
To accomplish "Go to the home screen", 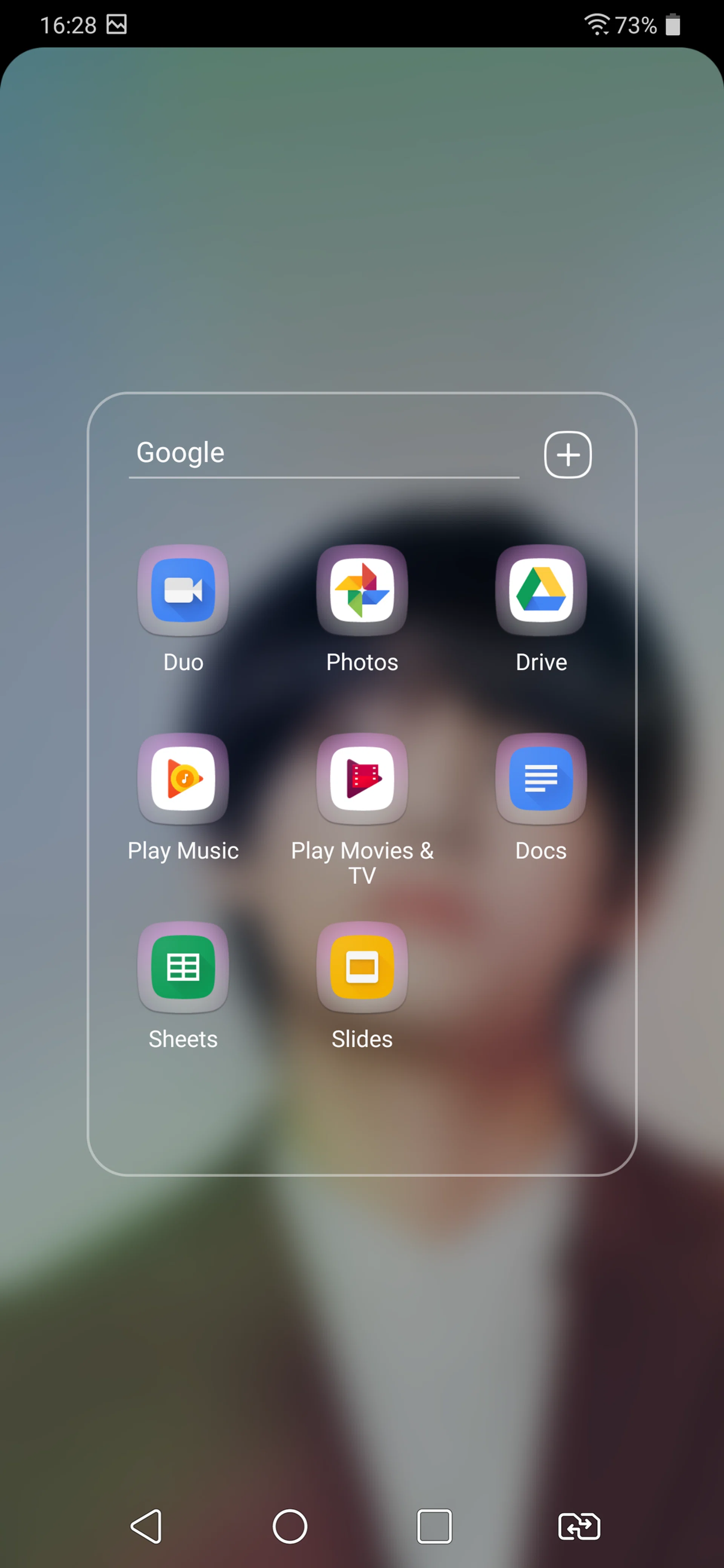I will (x=290, y=1526).
